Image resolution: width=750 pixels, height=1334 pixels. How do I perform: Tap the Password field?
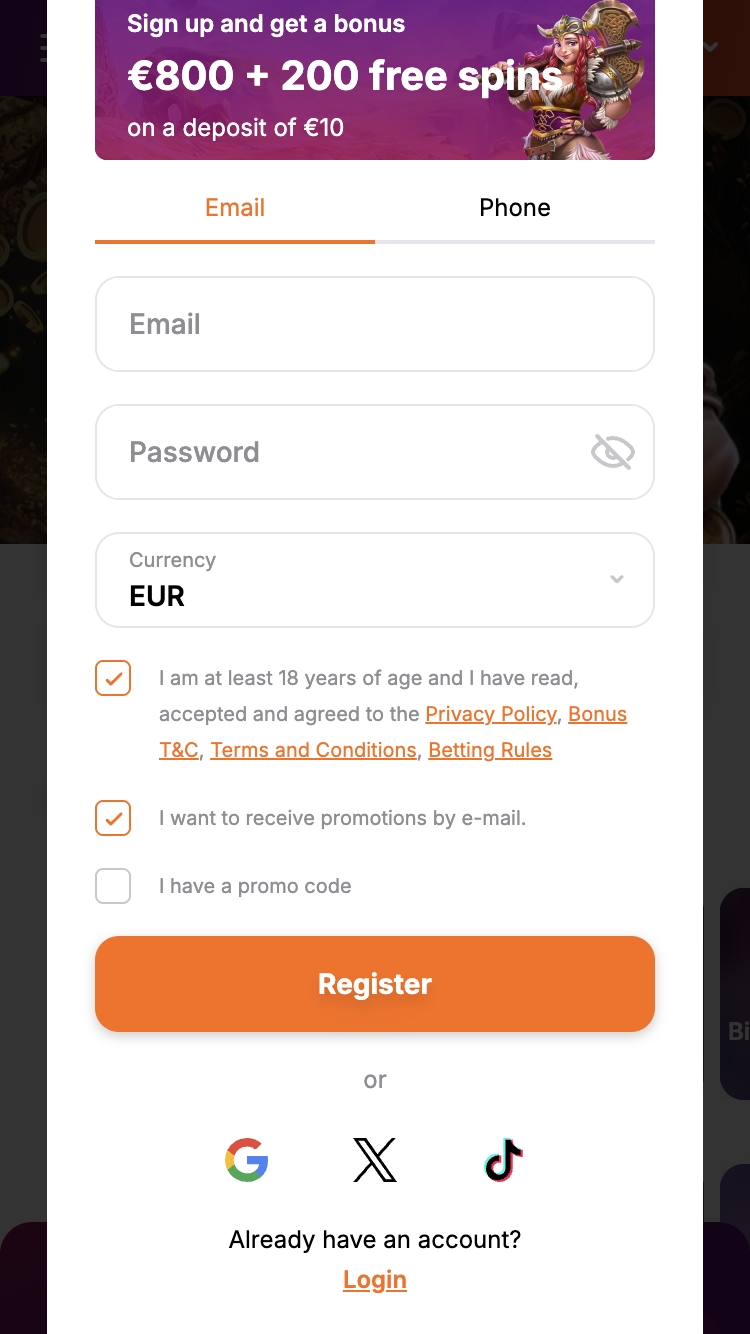point(340,452)
